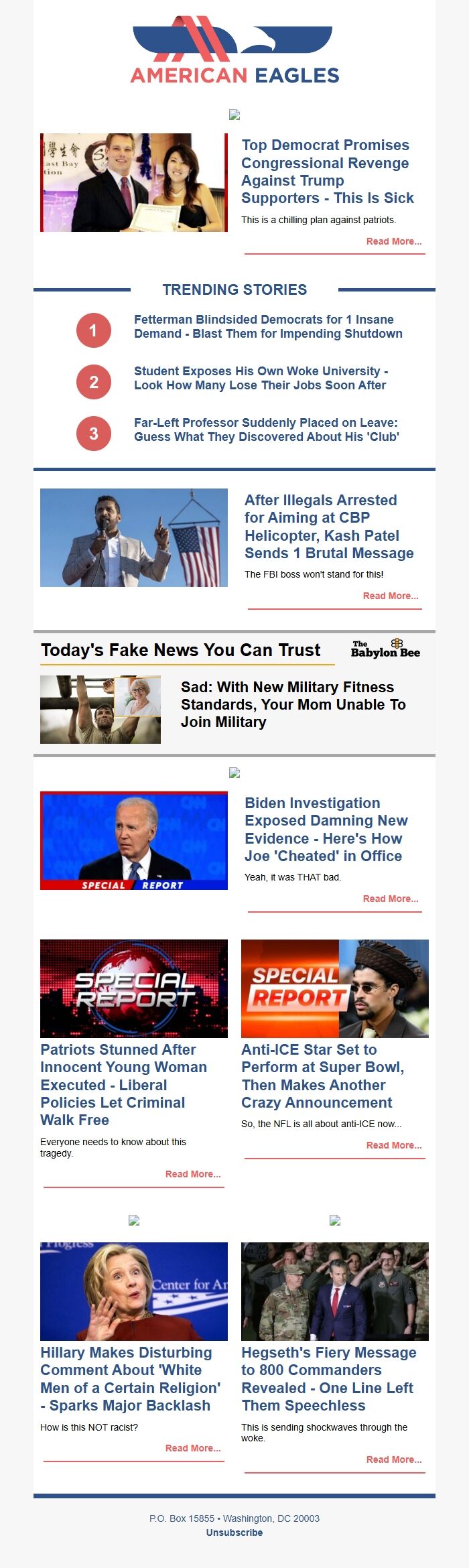This screenshot has height=1568, width=469.
Task: Tap Read More under the FBI boss story
Action: [391, 596]
